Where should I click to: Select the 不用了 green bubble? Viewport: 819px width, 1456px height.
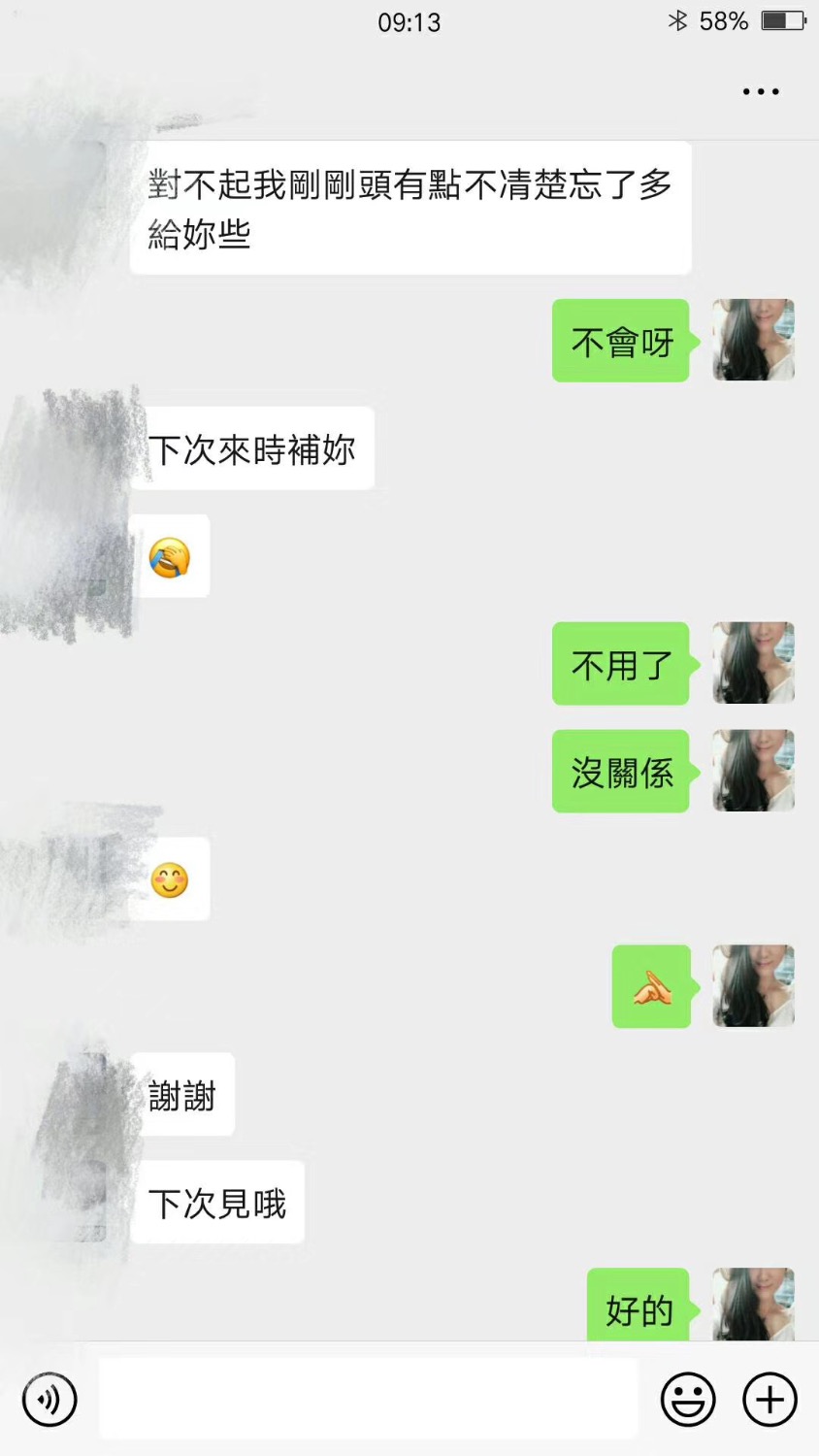pos(620,664)
